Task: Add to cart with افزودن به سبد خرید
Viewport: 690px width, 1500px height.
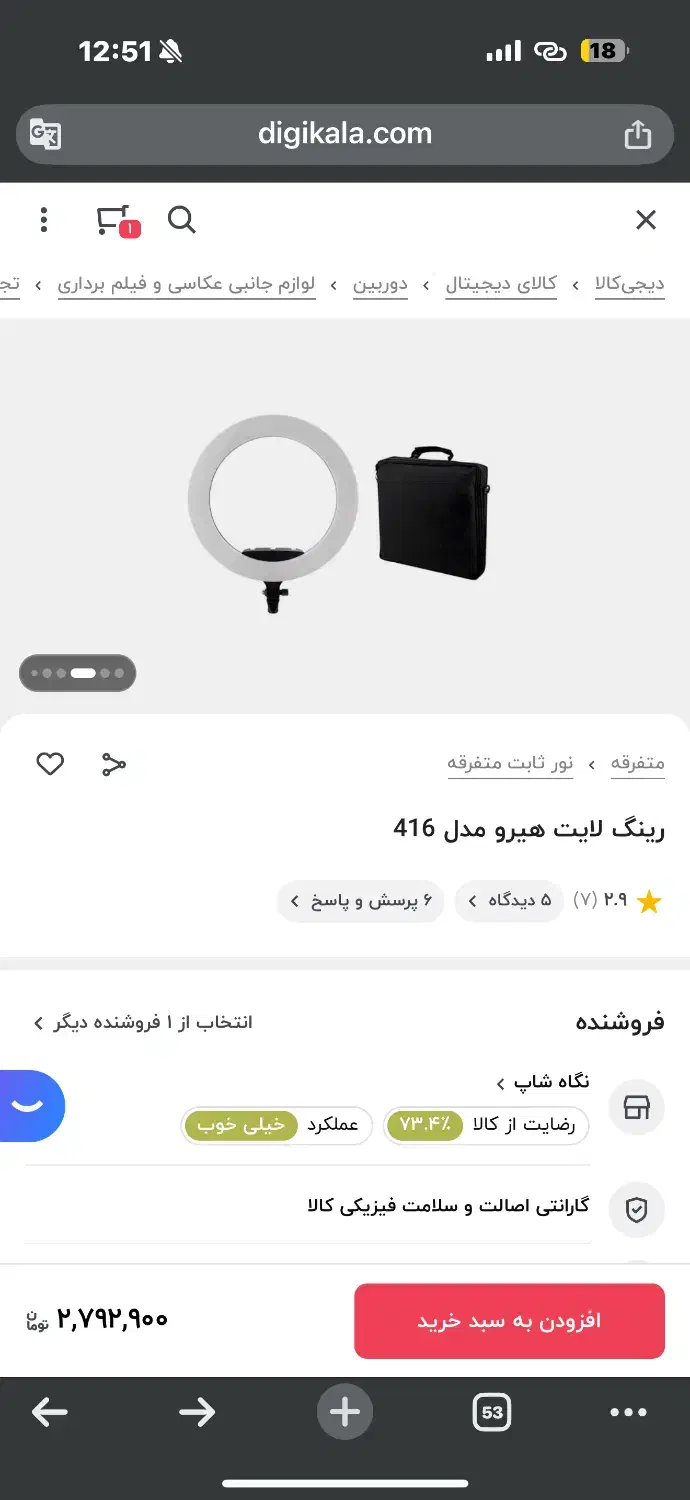Action: [x=509, y=1321]
